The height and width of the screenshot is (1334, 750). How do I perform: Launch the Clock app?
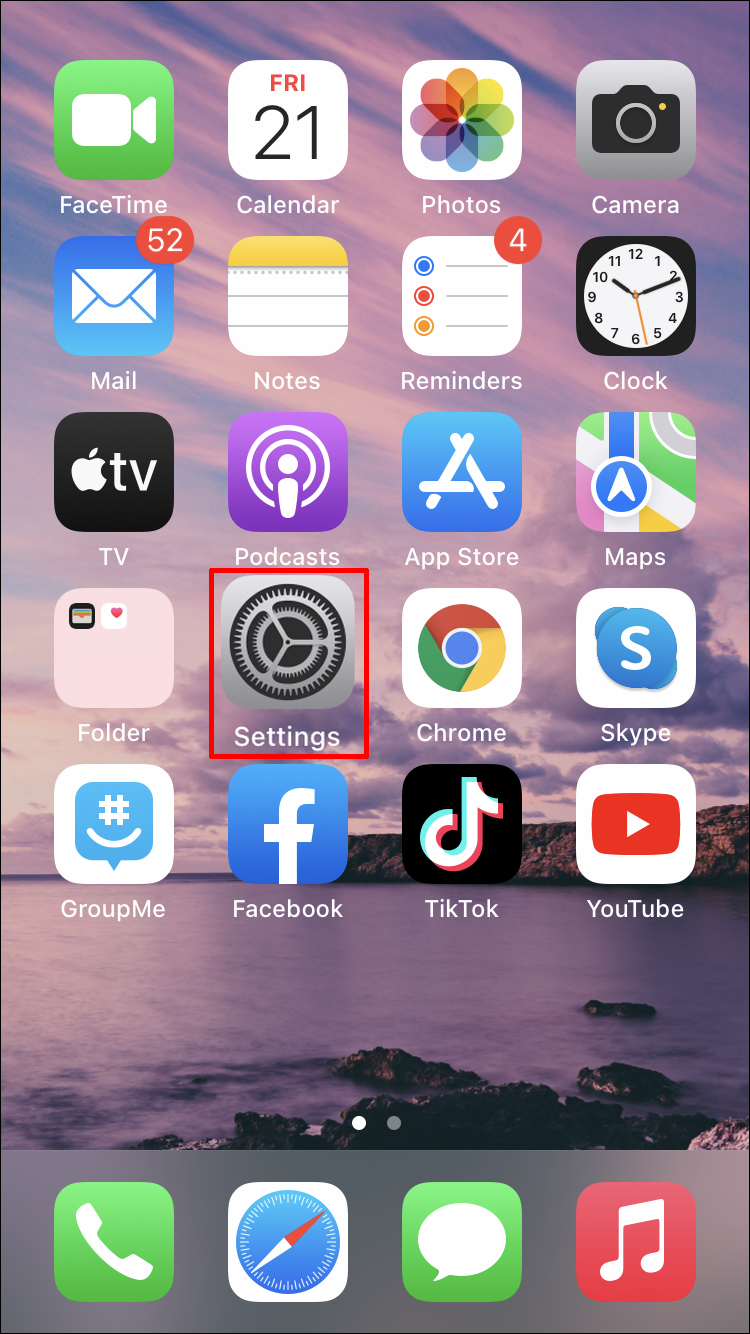[x=636, y=296]
